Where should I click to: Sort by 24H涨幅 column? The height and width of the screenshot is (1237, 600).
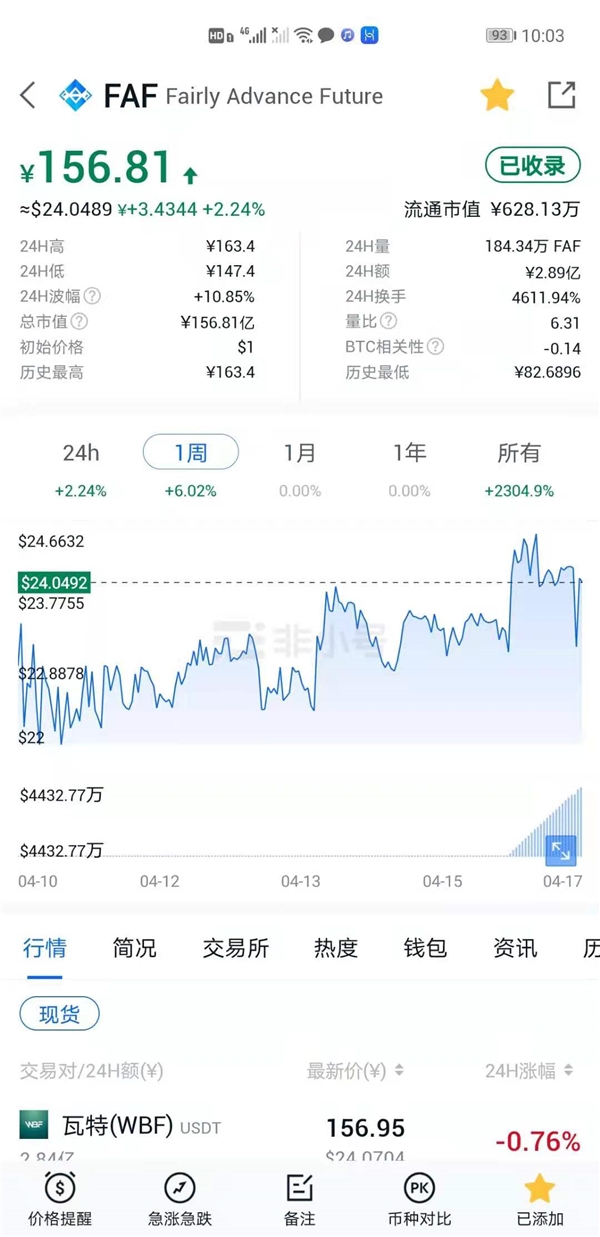point(530,1071)
